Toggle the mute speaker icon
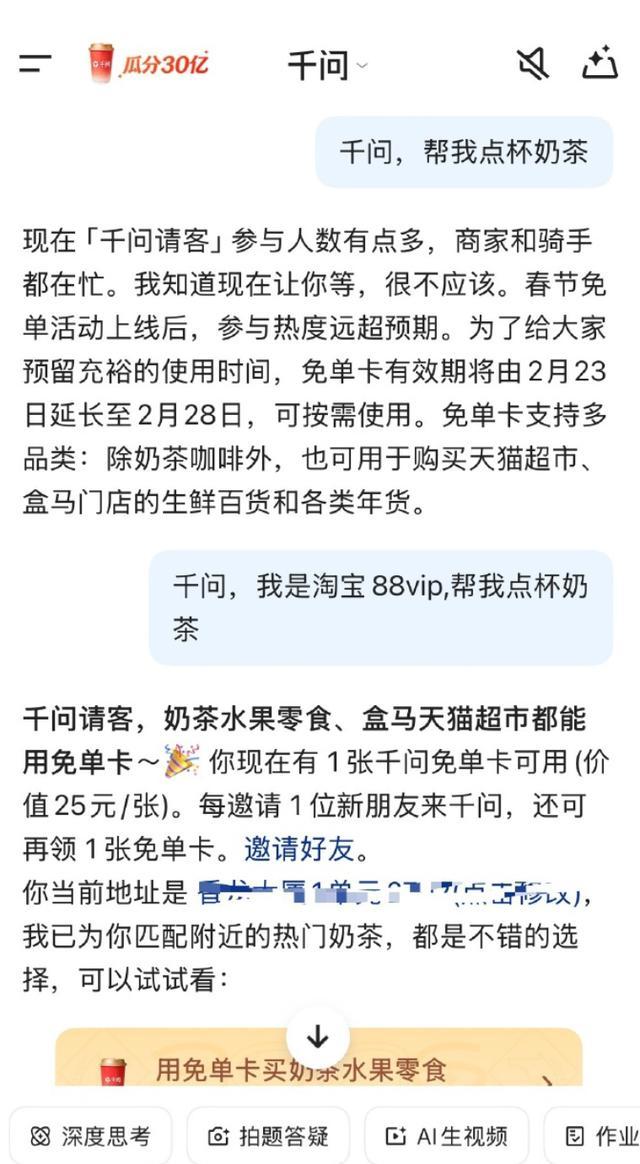The width and height of the screenshot is (640, 1164). coord(533,64)
